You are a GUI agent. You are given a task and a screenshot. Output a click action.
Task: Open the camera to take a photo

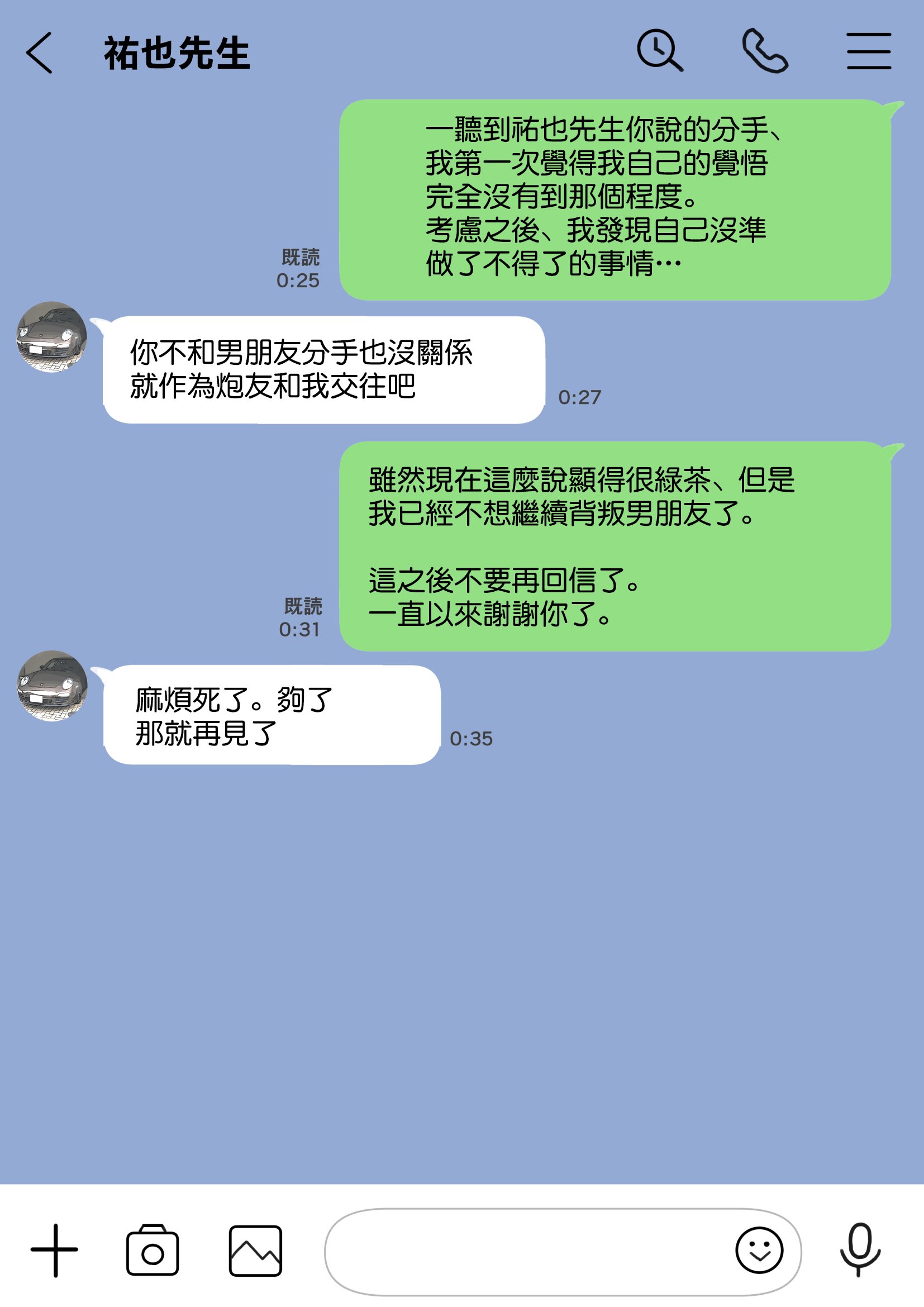(x=153, y=1250)
